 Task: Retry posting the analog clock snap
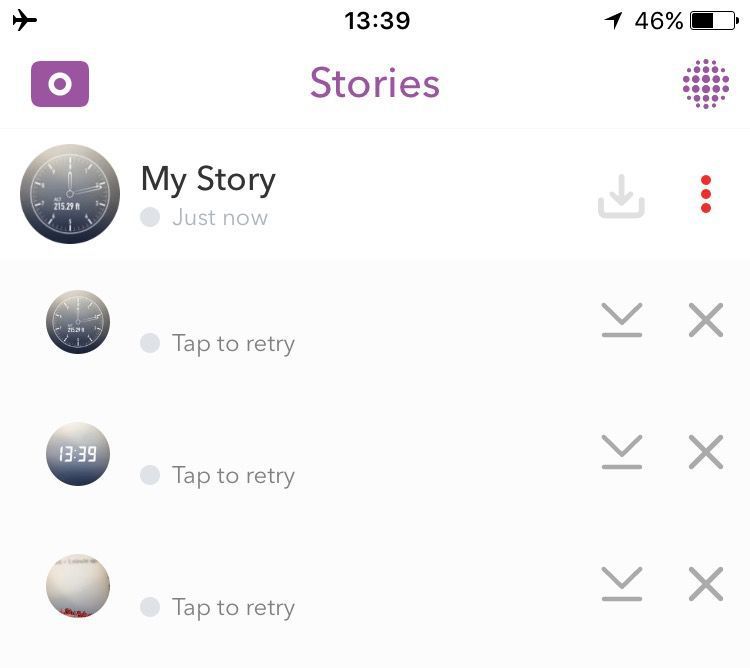tap(232, 343)
